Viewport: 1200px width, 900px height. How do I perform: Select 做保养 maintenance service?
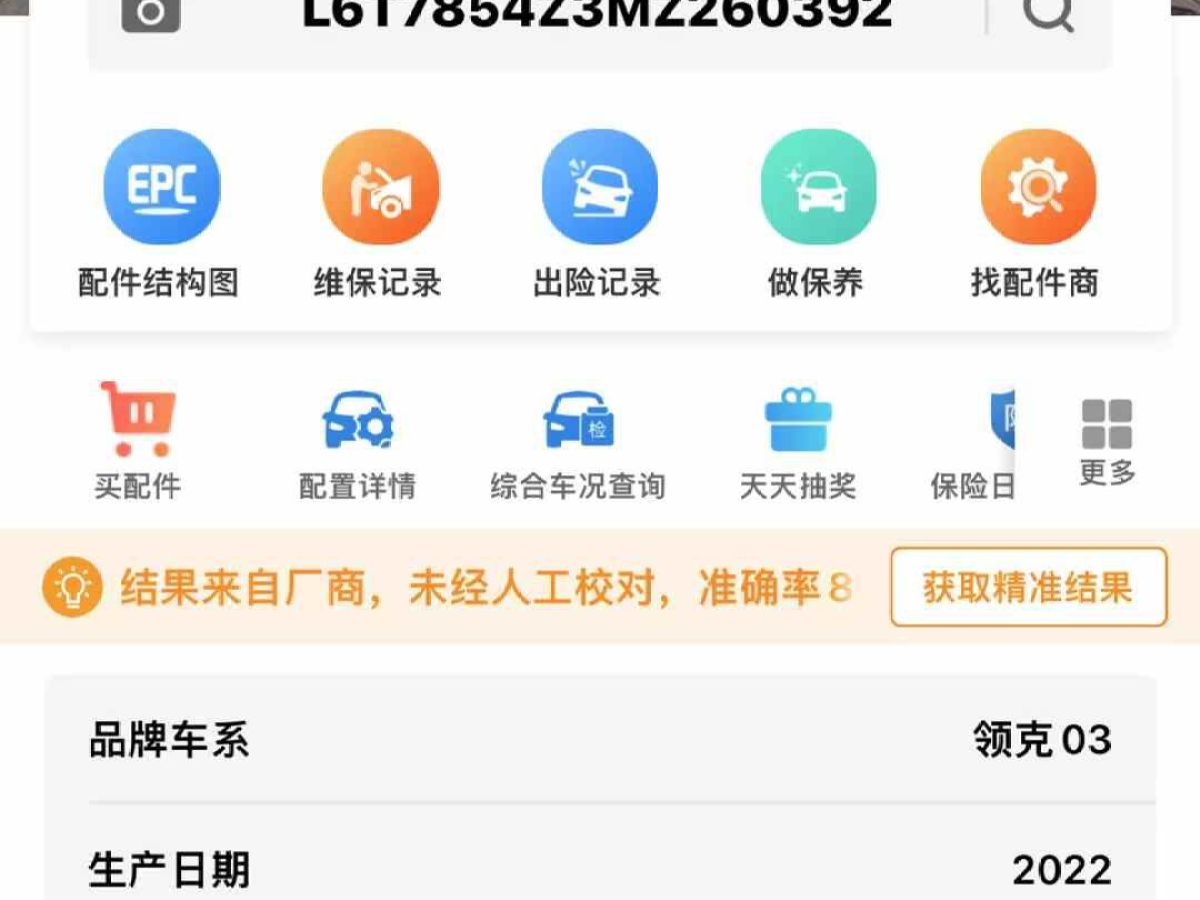click(817, 212)
